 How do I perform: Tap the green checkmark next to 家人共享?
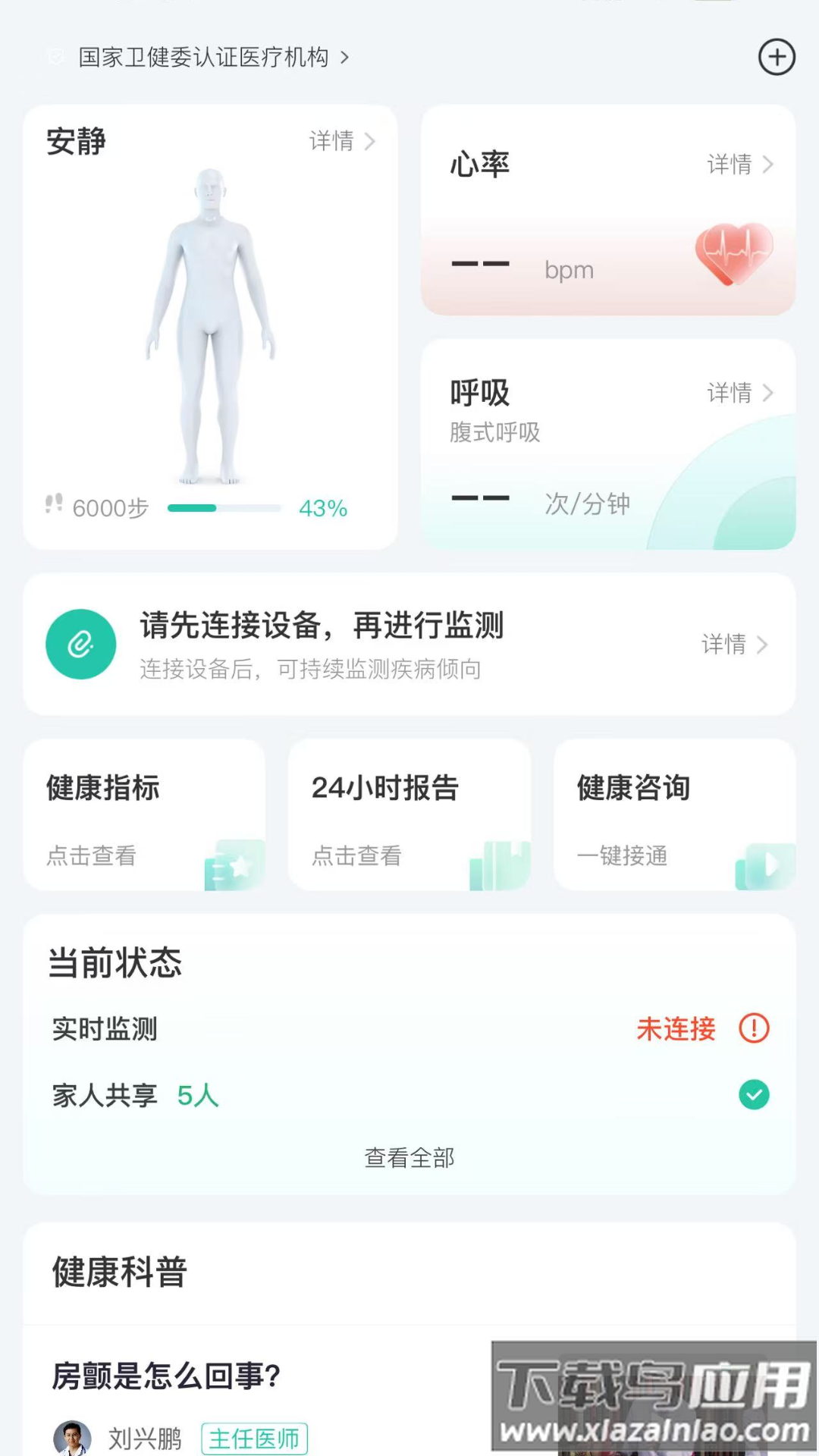pyautogui.click(x=753, y=1094)
